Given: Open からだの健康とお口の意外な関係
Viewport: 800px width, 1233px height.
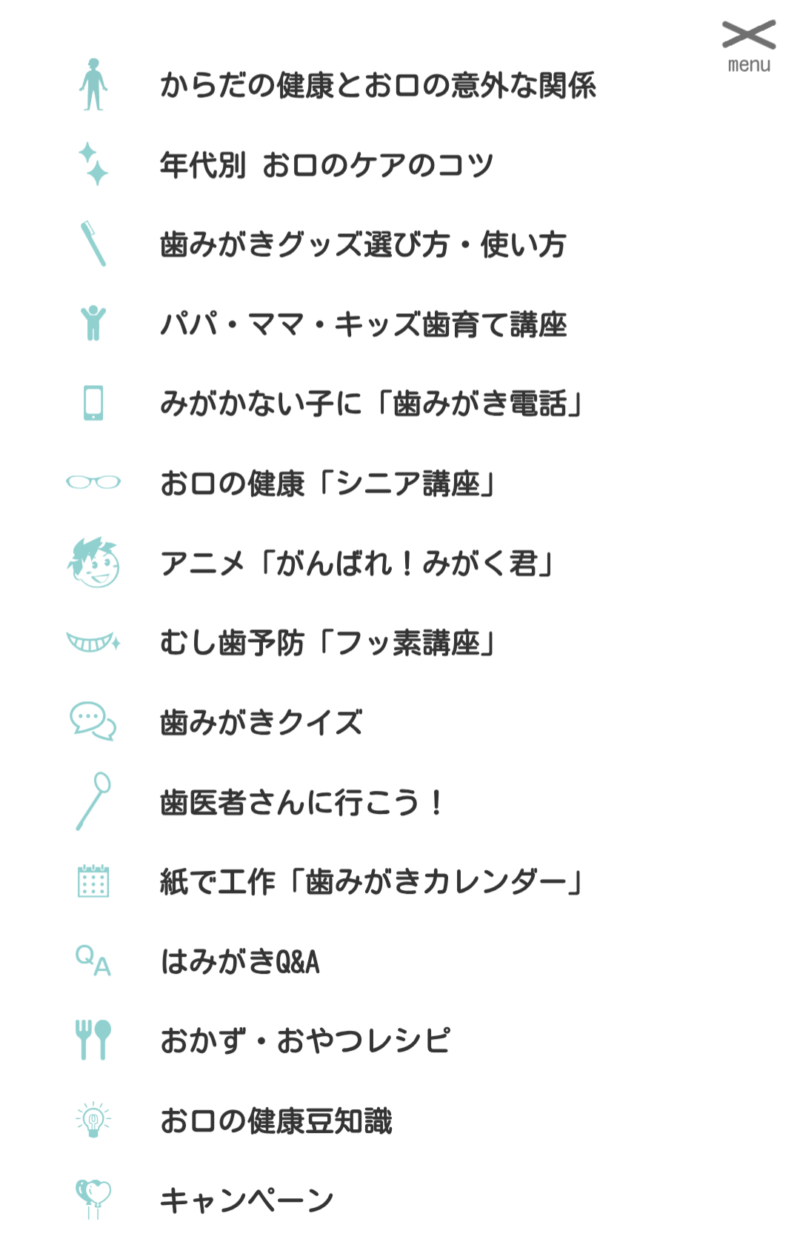Looking at the screenshot, I should pyautogui.click(x=377, y=85).
